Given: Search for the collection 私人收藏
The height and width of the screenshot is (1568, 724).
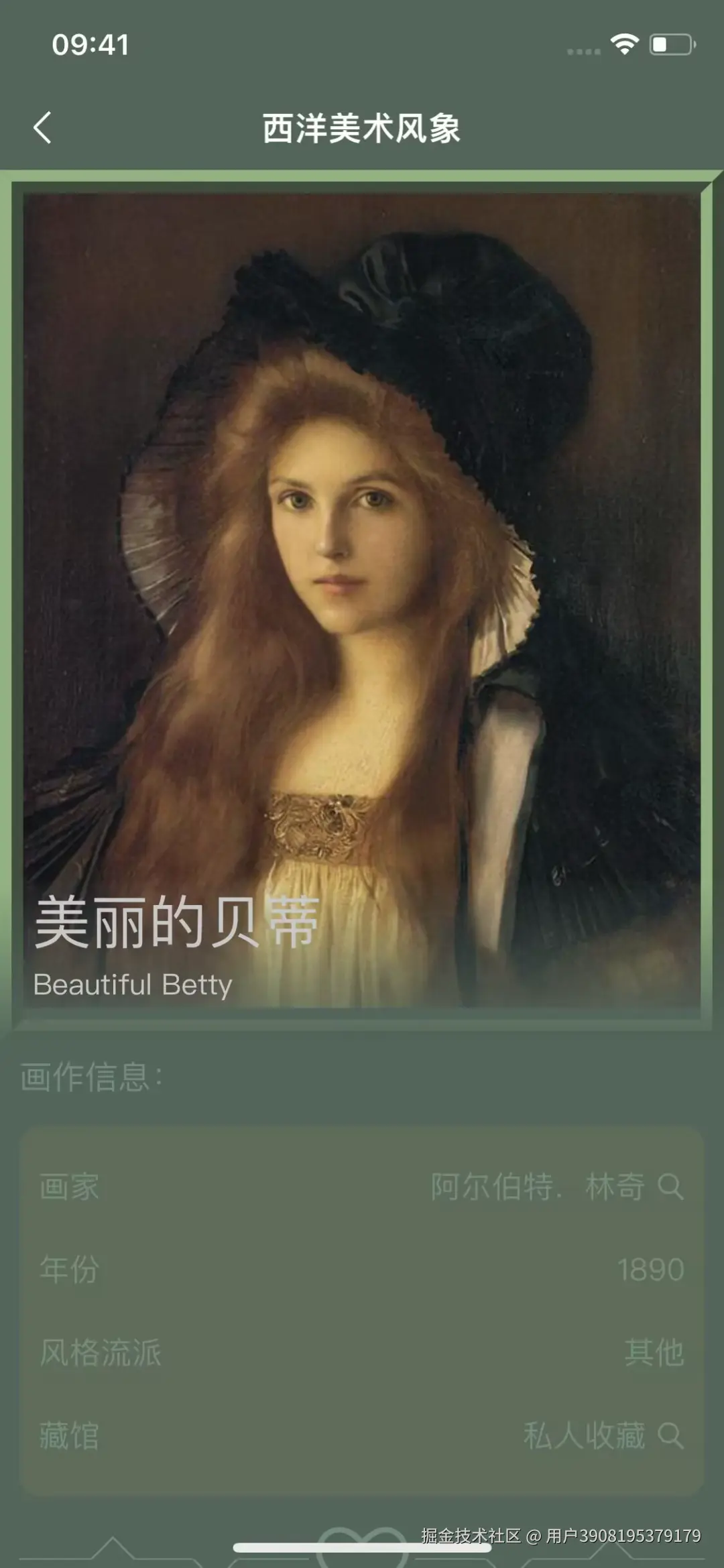Looking at the screenshot, I should (x=670, y=1435).
